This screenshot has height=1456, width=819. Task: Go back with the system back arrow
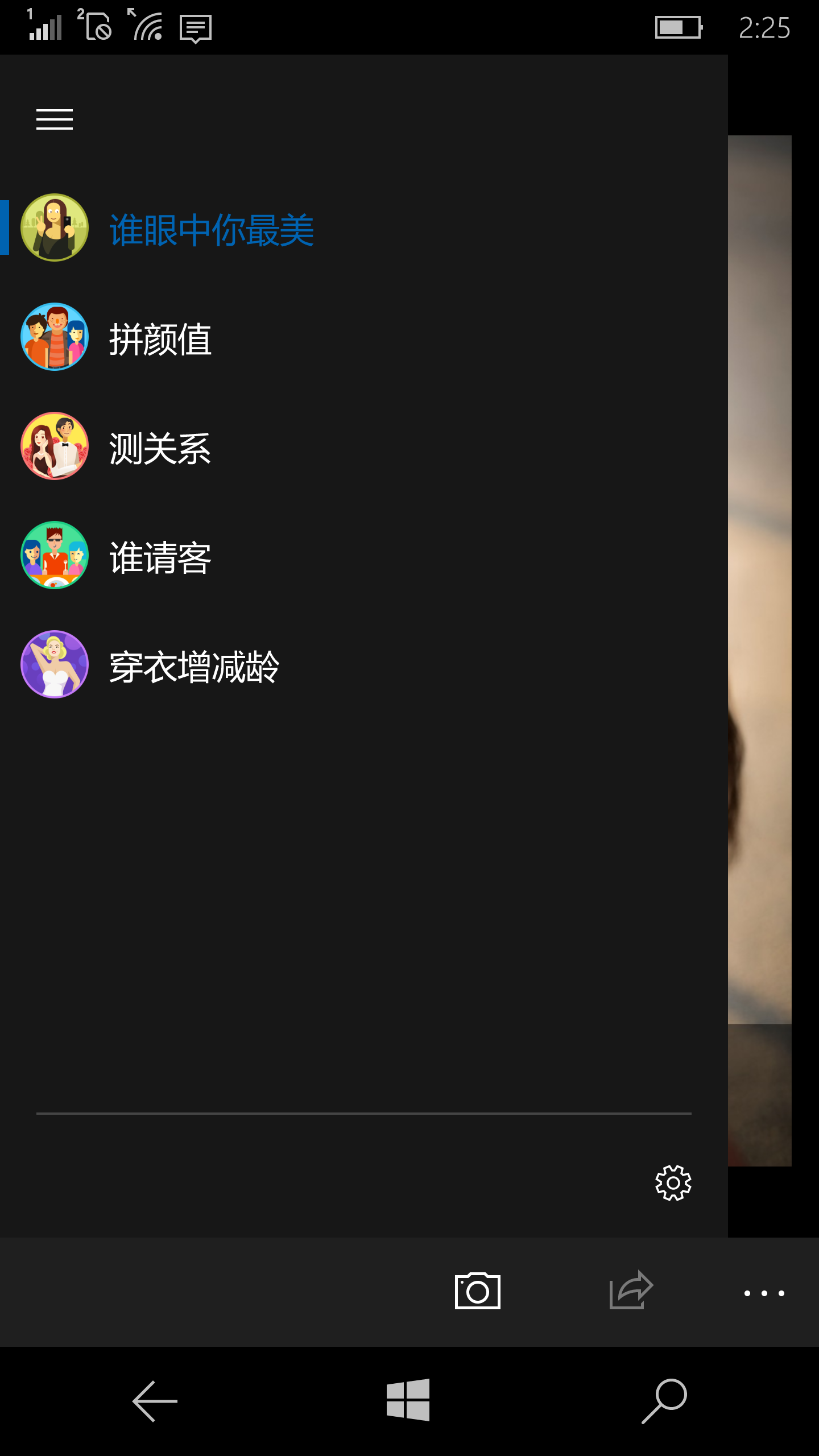pyautogui.click(x=155, y=1401)
